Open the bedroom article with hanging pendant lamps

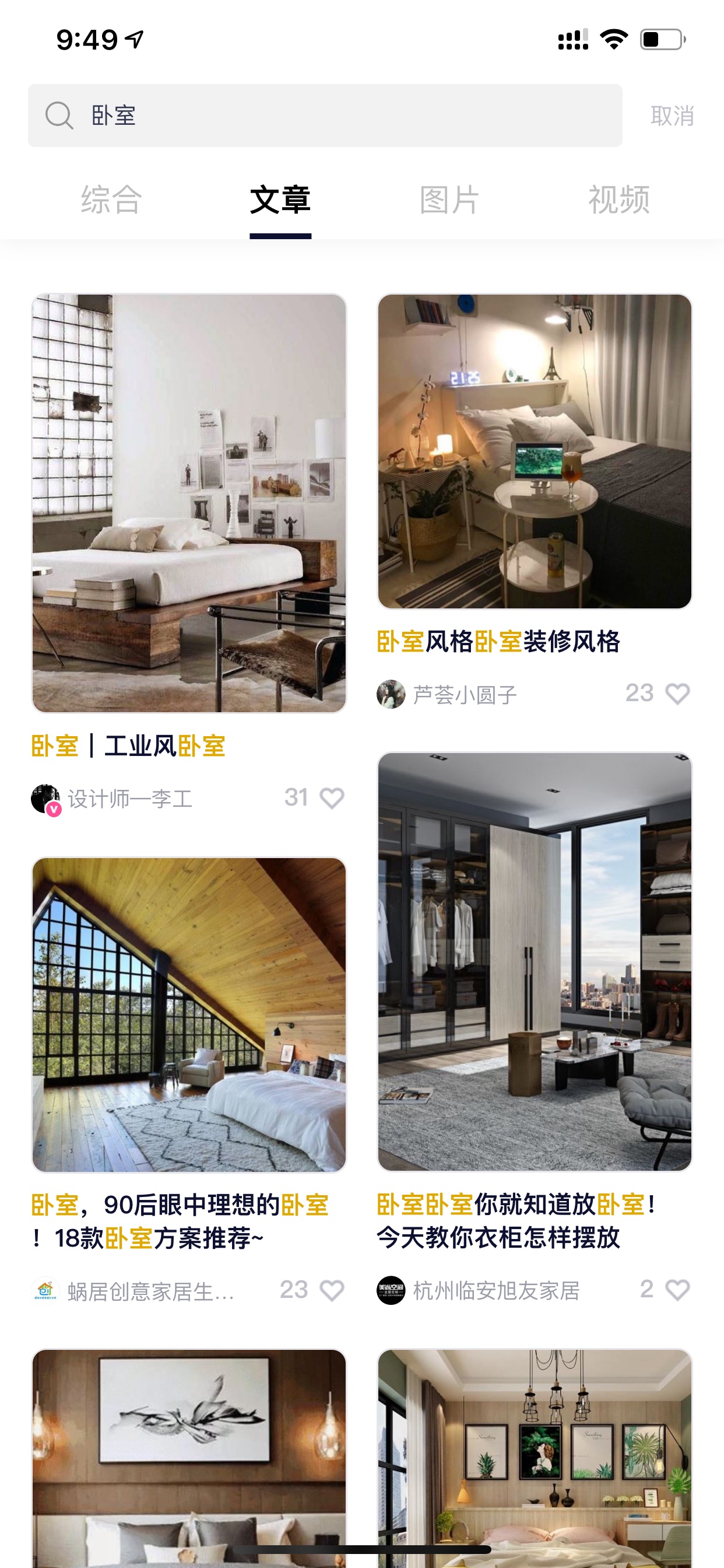(x=535, y=1458)
